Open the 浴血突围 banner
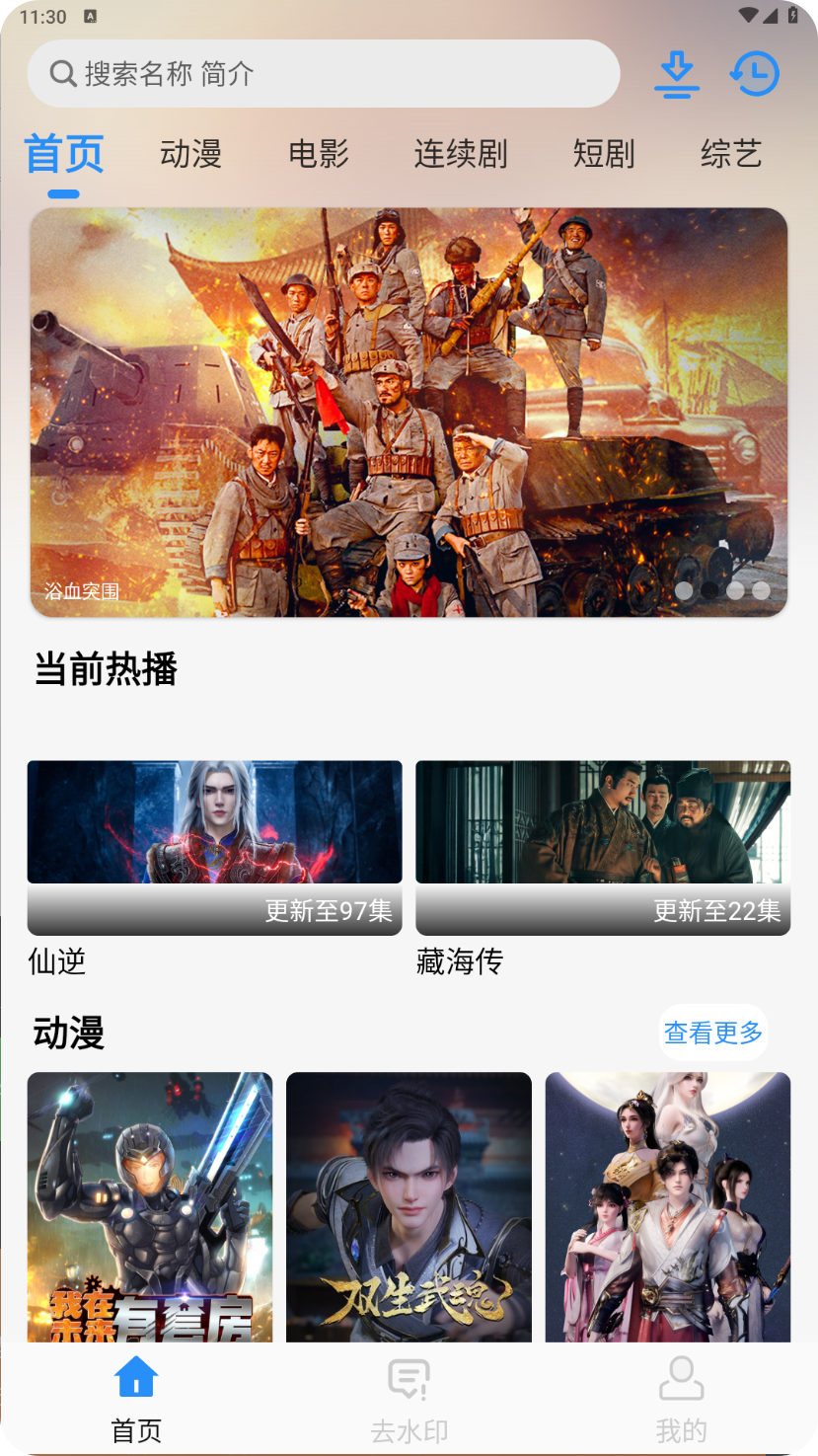 click(409, 412)
